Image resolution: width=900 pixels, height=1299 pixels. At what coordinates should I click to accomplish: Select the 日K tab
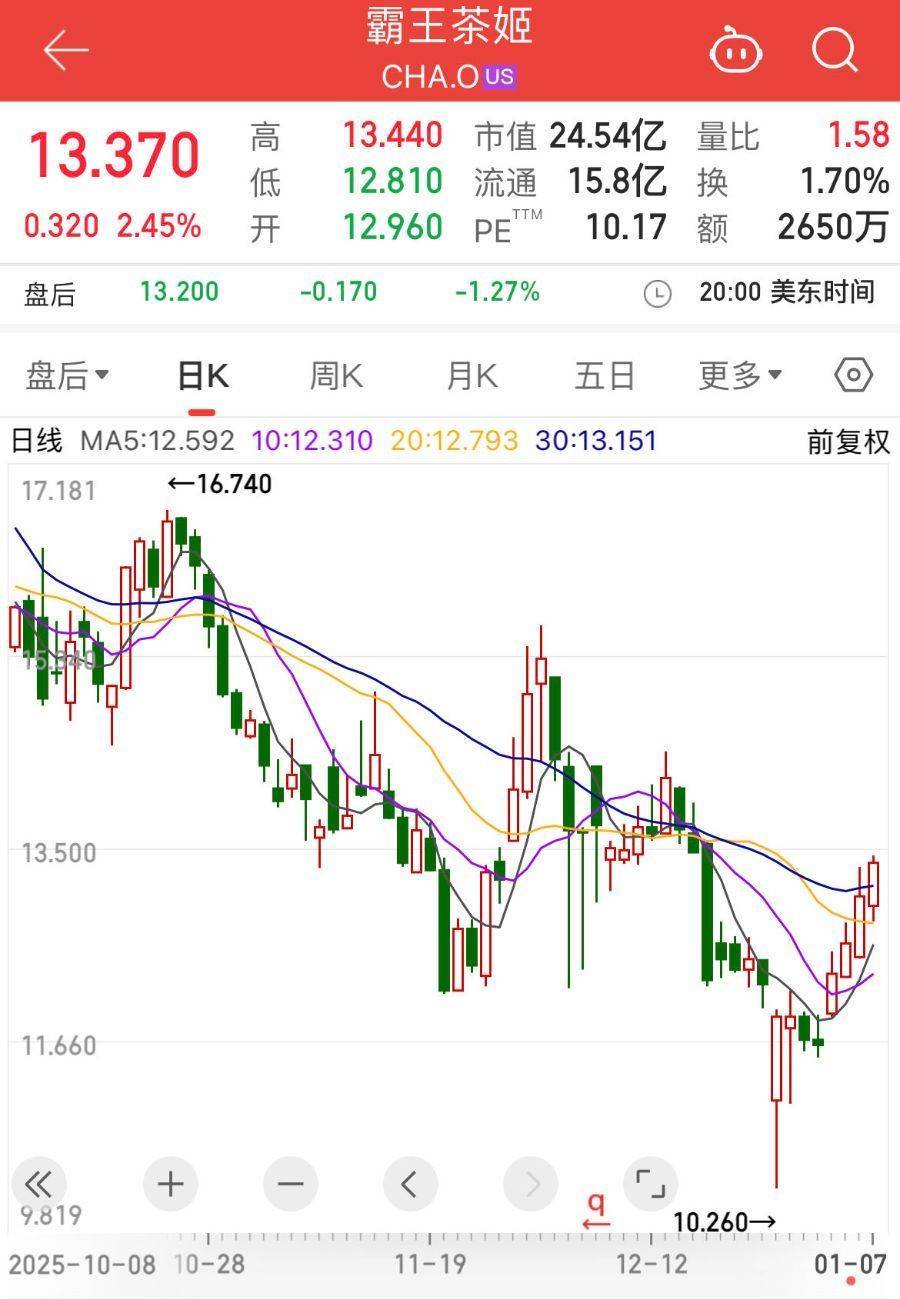[x=202, y=376]
